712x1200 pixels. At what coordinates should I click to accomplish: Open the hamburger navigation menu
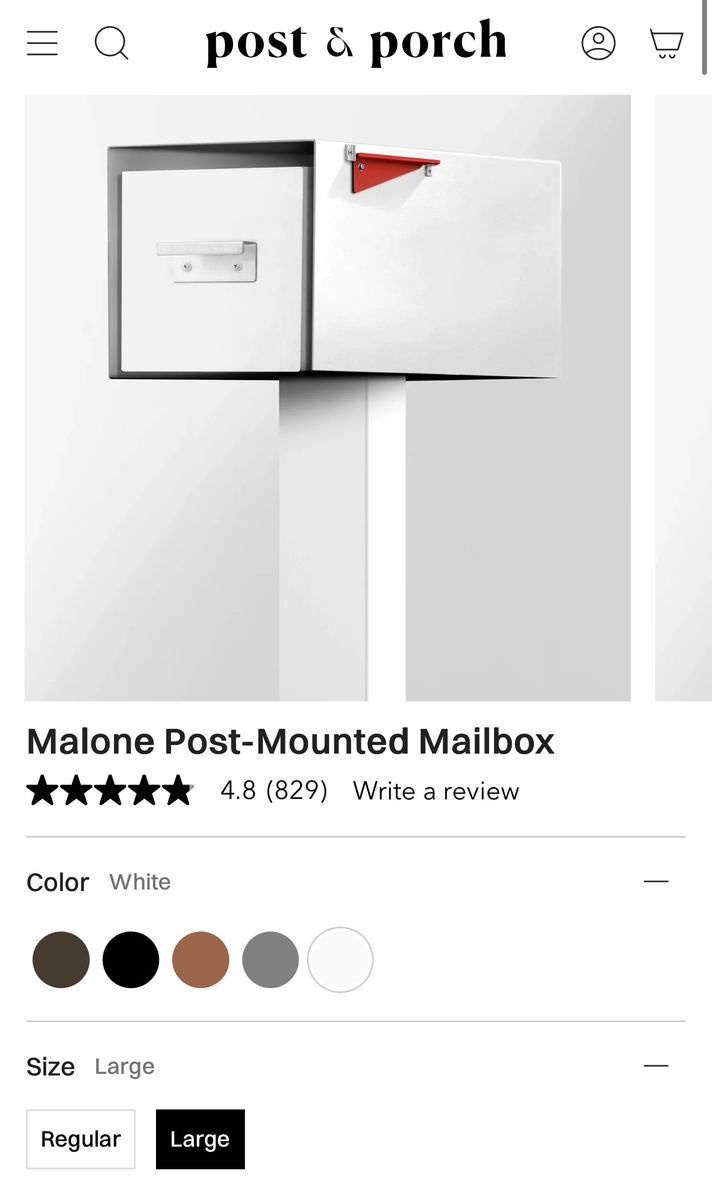(x=42, y=43)
